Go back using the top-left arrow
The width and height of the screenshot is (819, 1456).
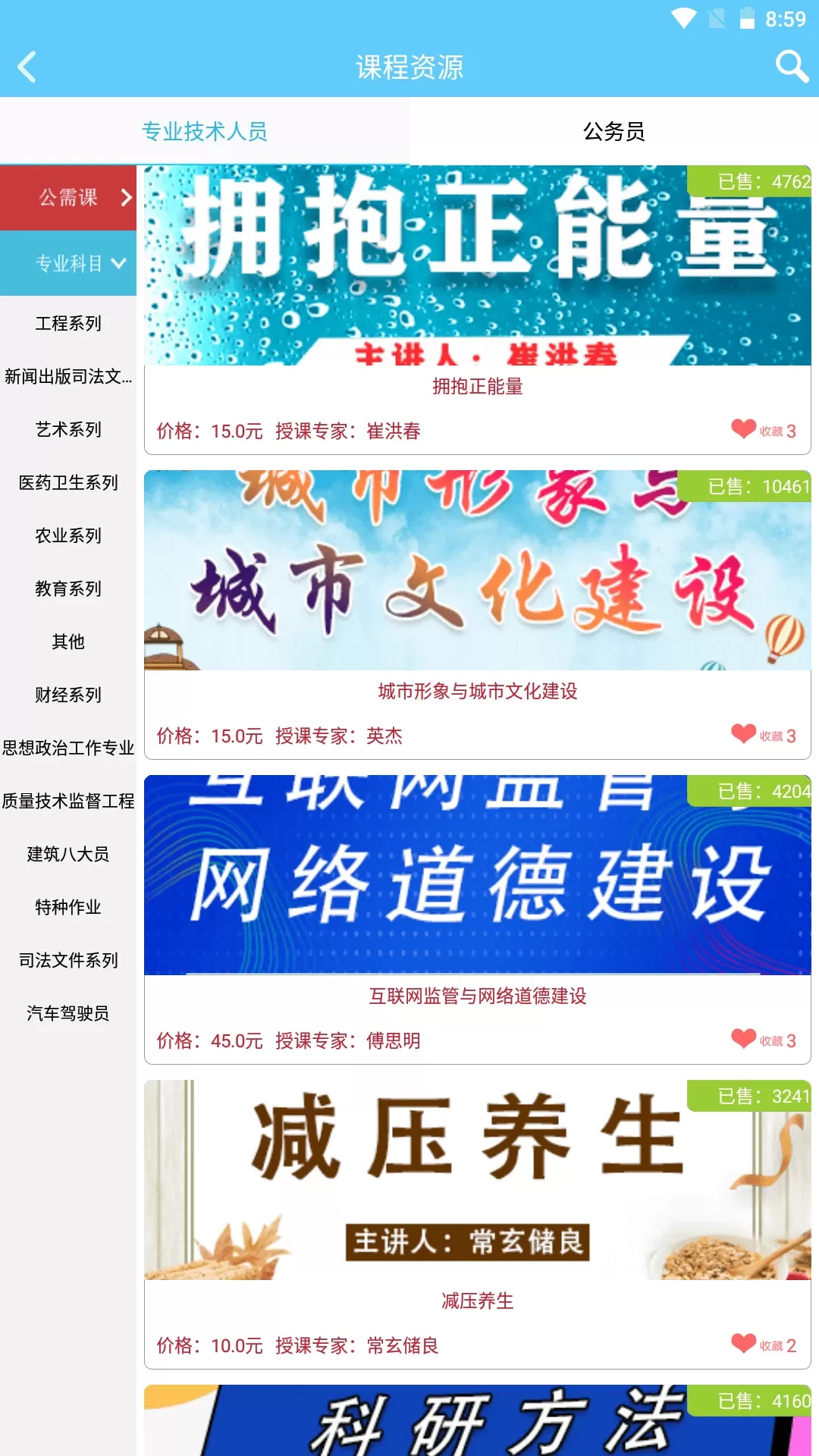tap(27, 67)
